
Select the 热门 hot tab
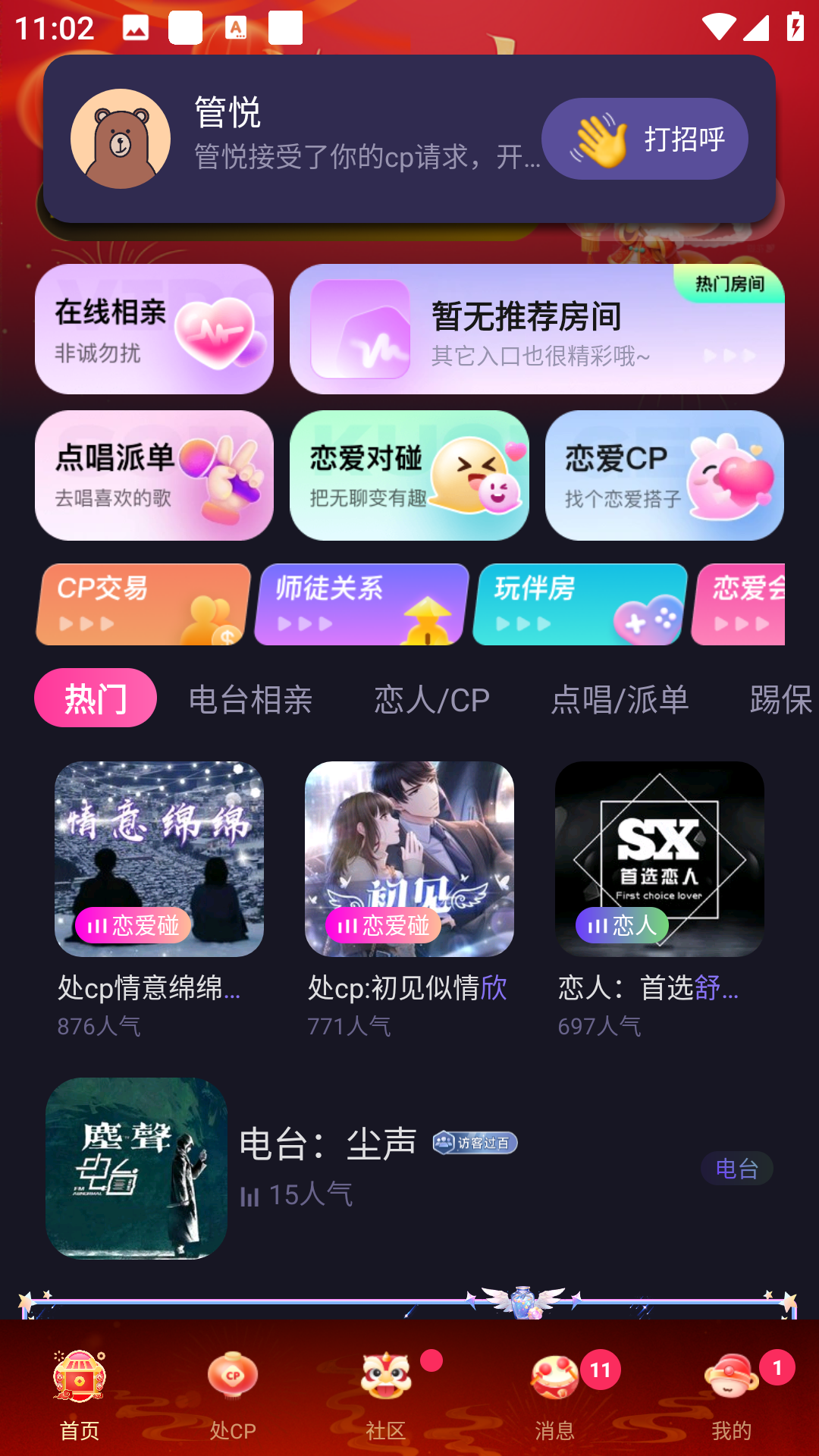pyautogui.click(x=94, y=699)
